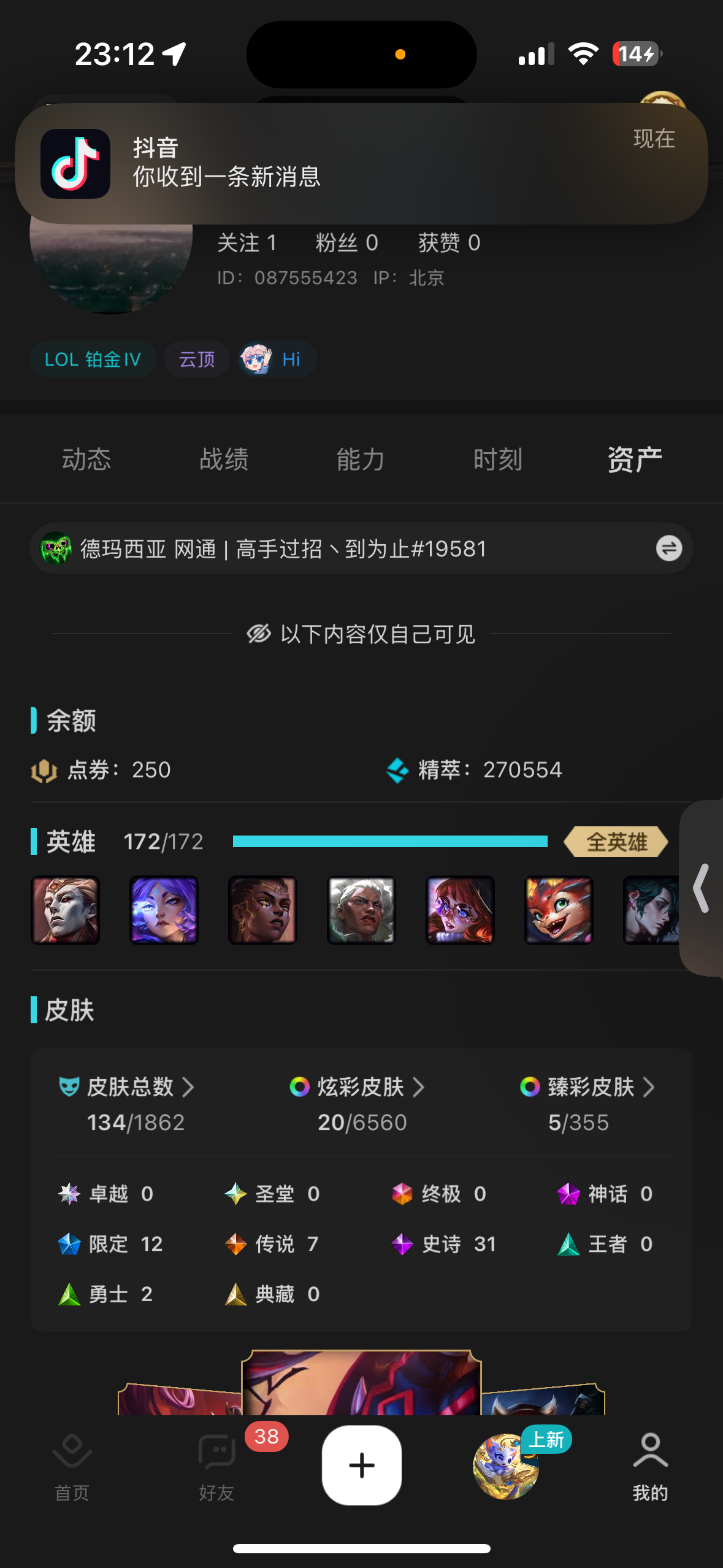Screen dimensions: 723x1568
Task: Open the 好友 friends tab
Action: 216,1466
